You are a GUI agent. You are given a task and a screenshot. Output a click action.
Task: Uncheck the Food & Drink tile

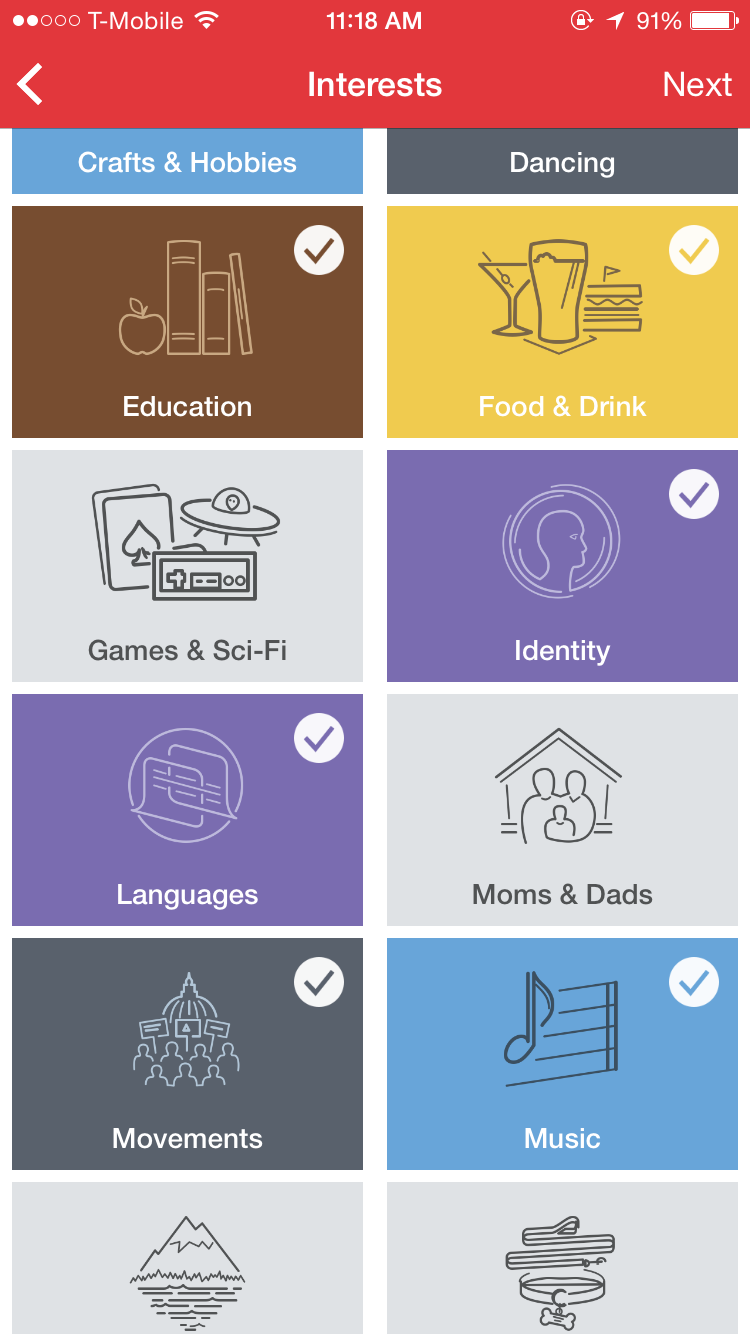click(562, 322)
